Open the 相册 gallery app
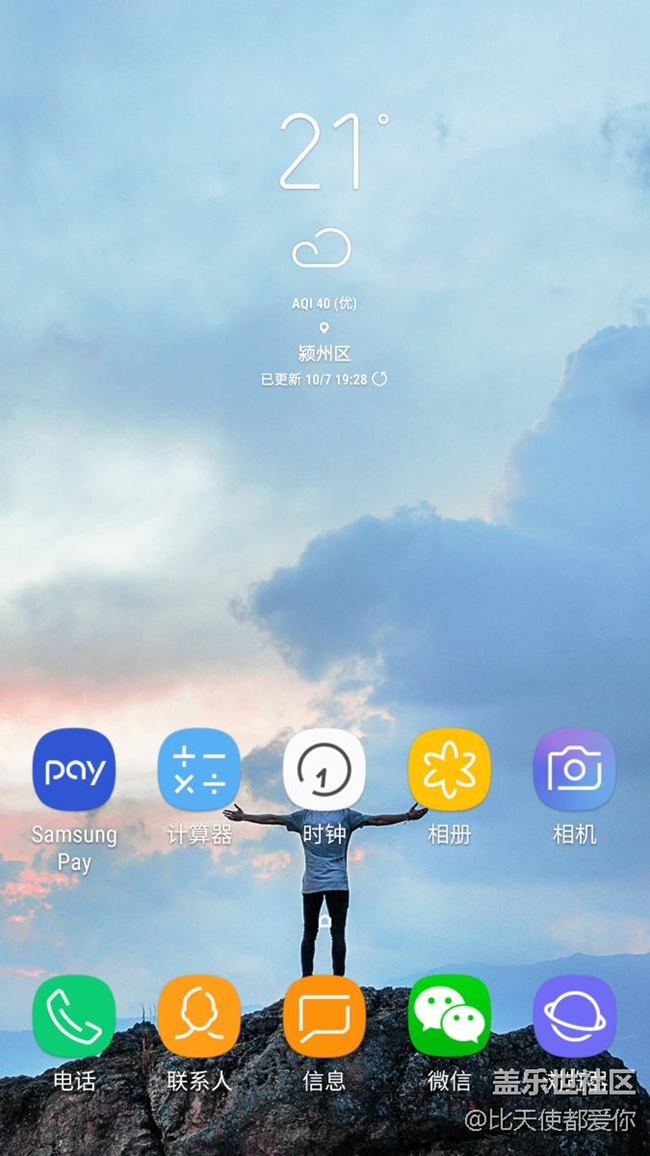Viewport: 650px width, 1156px height. (449, 769)
